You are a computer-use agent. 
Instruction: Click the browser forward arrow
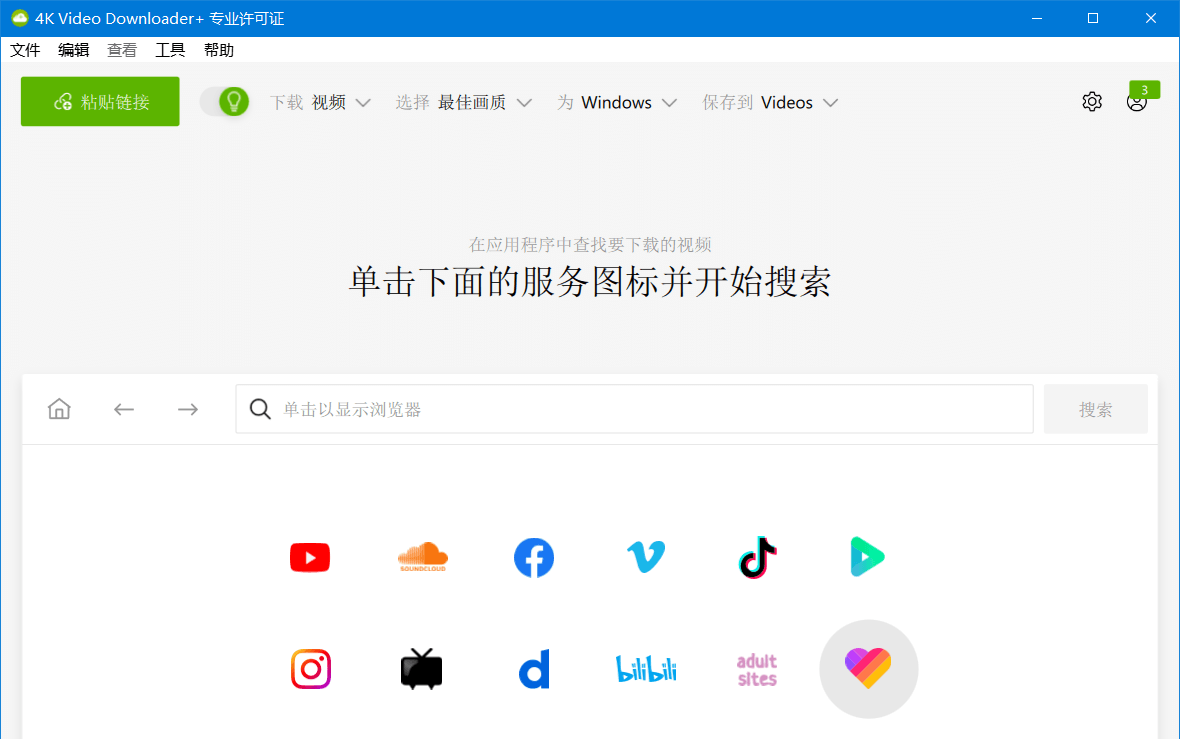click(x=188, y=409)
